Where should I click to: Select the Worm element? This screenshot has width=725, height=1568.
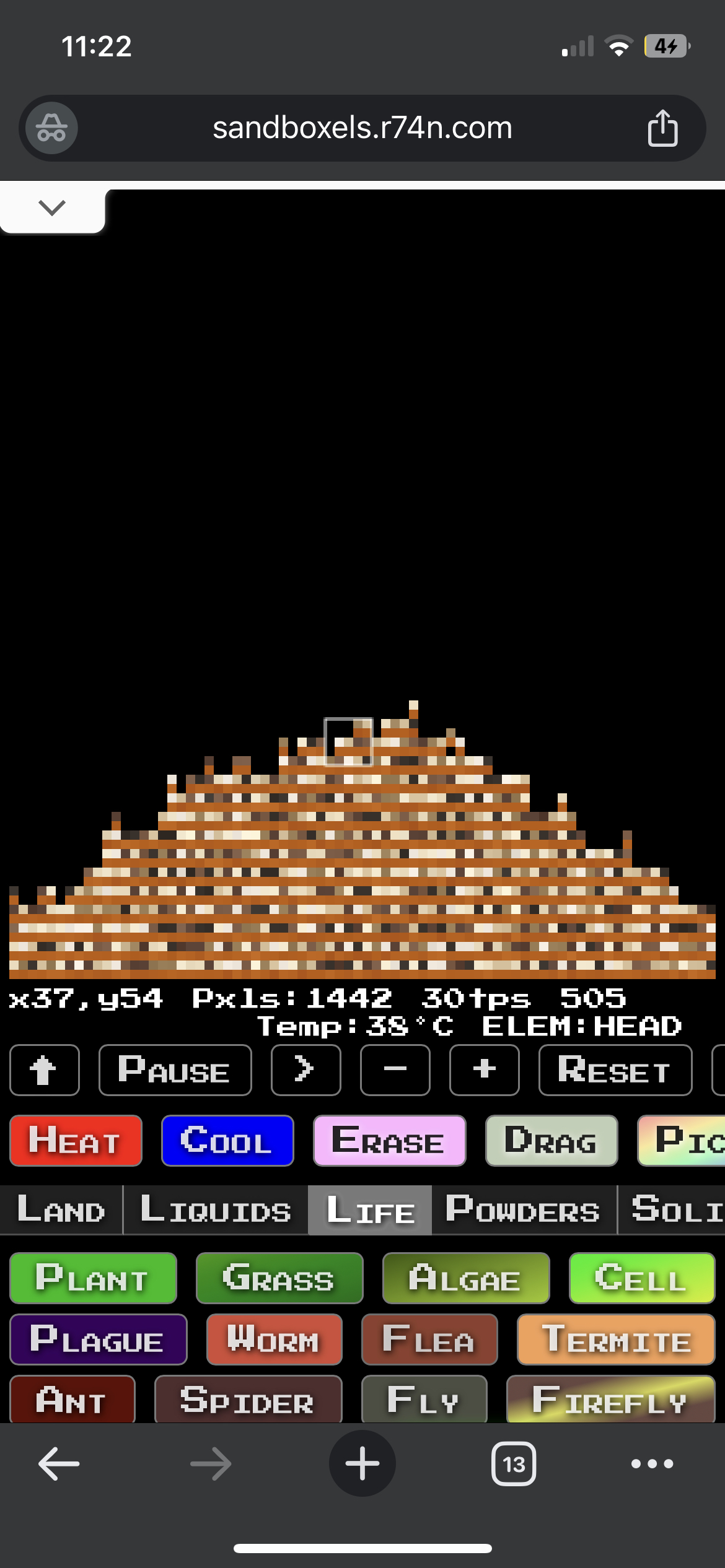pyautogui.click(x=274, y=1340)
